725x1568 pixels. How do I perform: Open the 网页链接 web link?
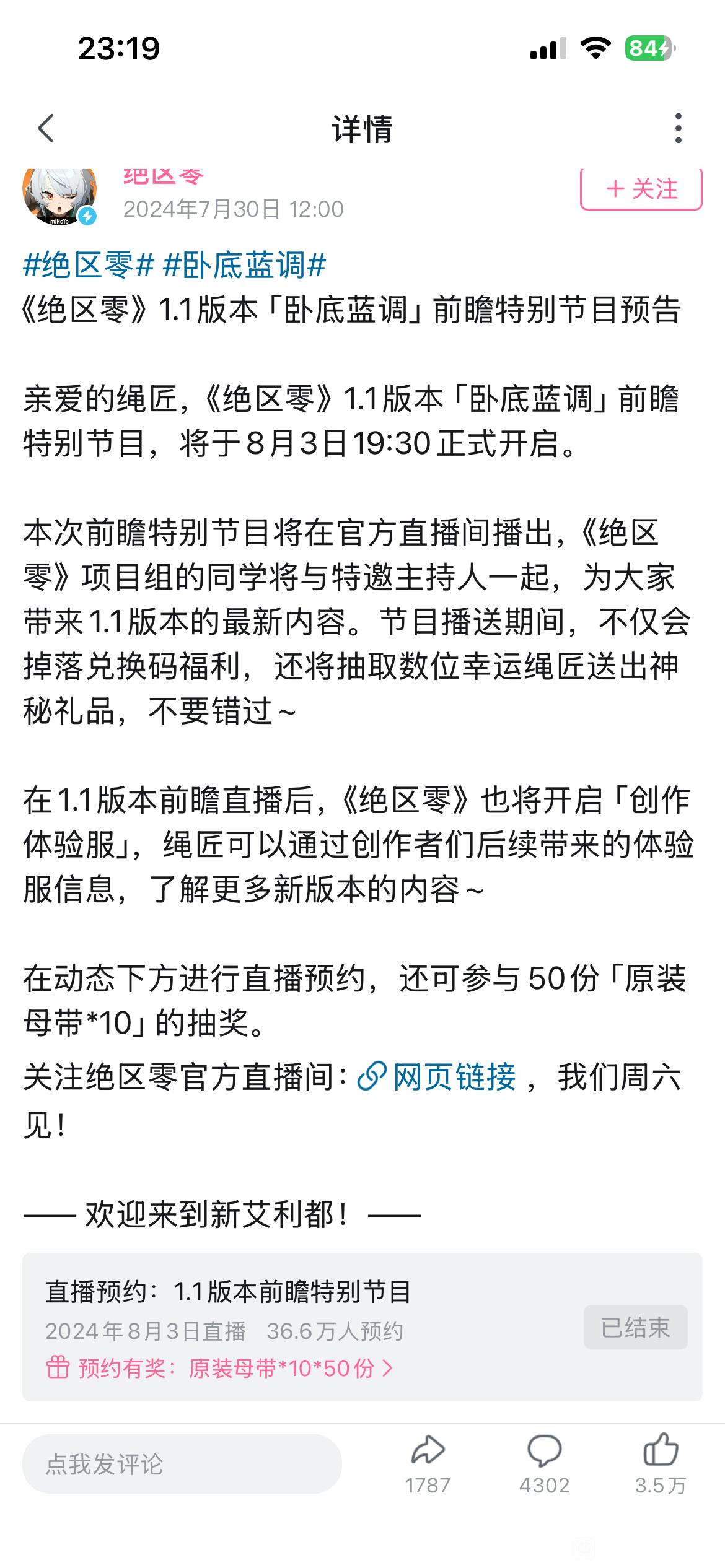437,1076
